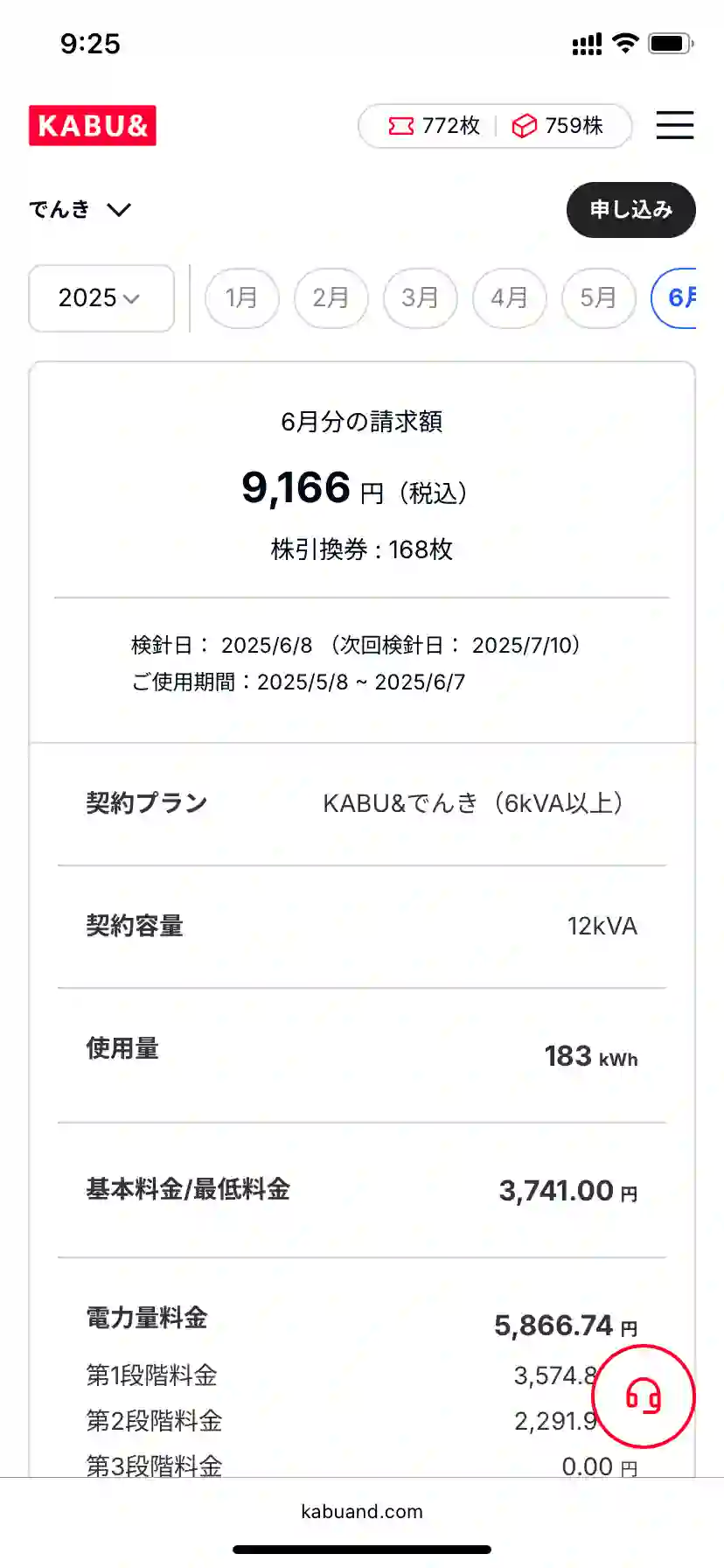Expand the でんき service dropdown

tap(80, 209)
